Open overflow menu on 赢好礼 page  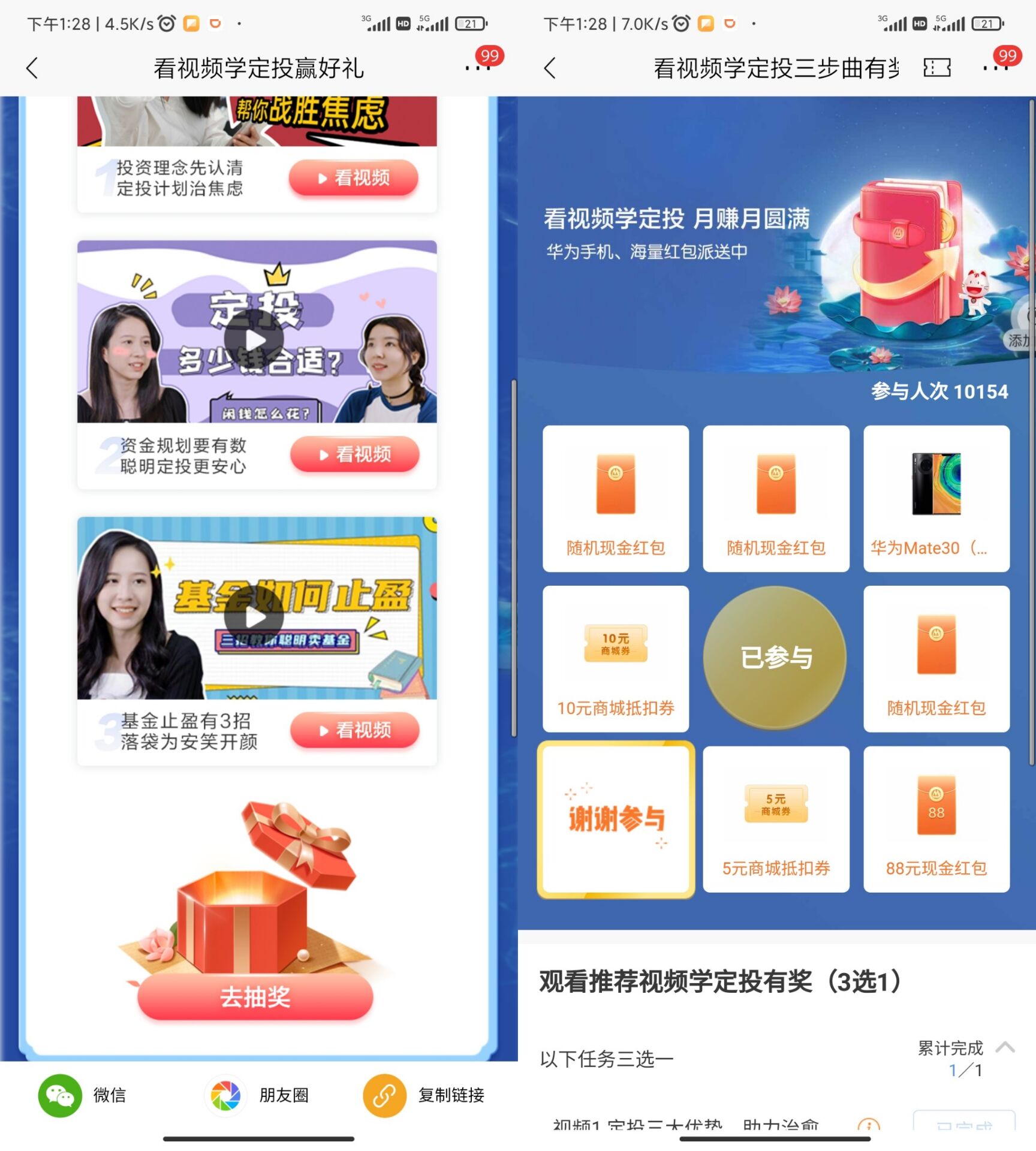click(478, 68)
